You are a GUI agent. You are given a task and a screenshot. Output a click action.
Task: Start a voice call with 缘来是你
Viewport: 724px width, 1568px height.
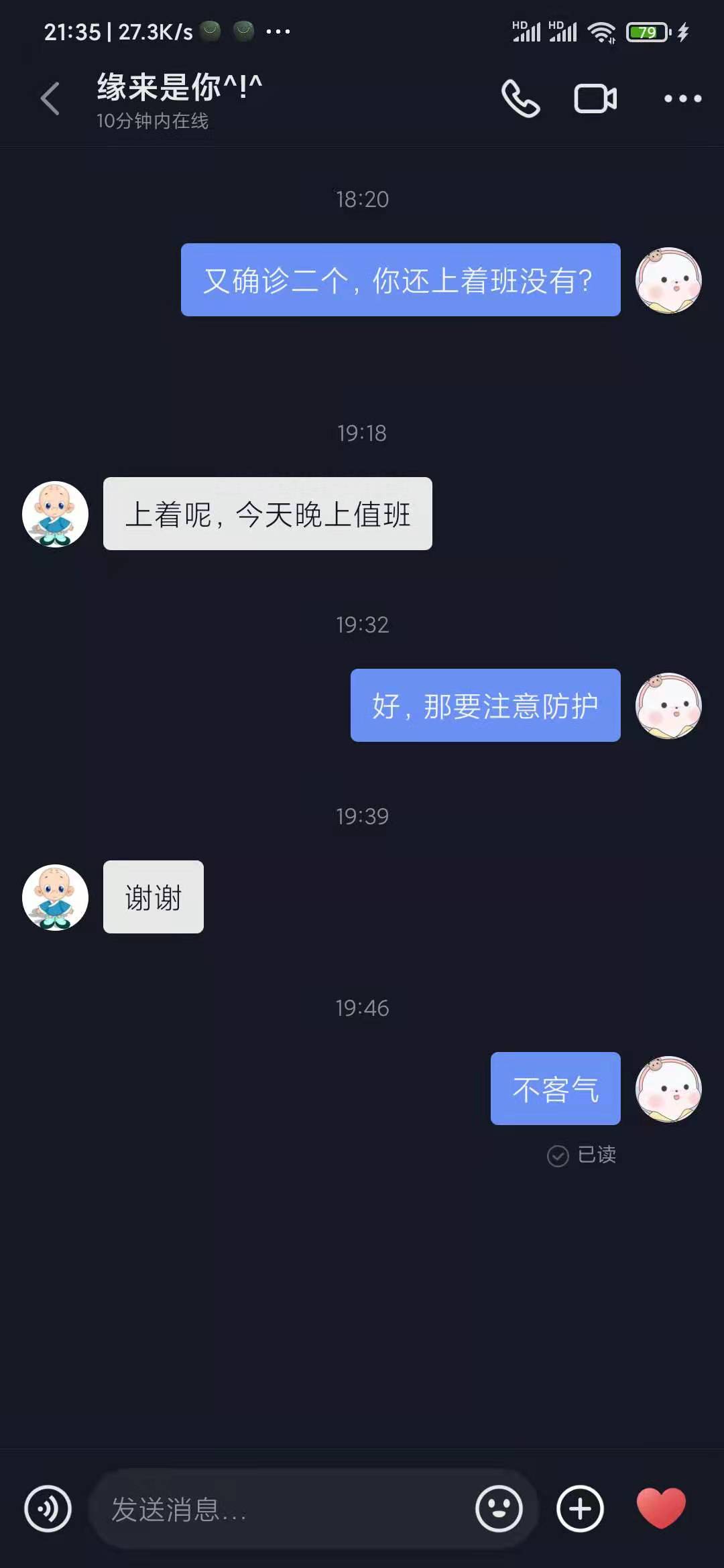pos(522,99)
